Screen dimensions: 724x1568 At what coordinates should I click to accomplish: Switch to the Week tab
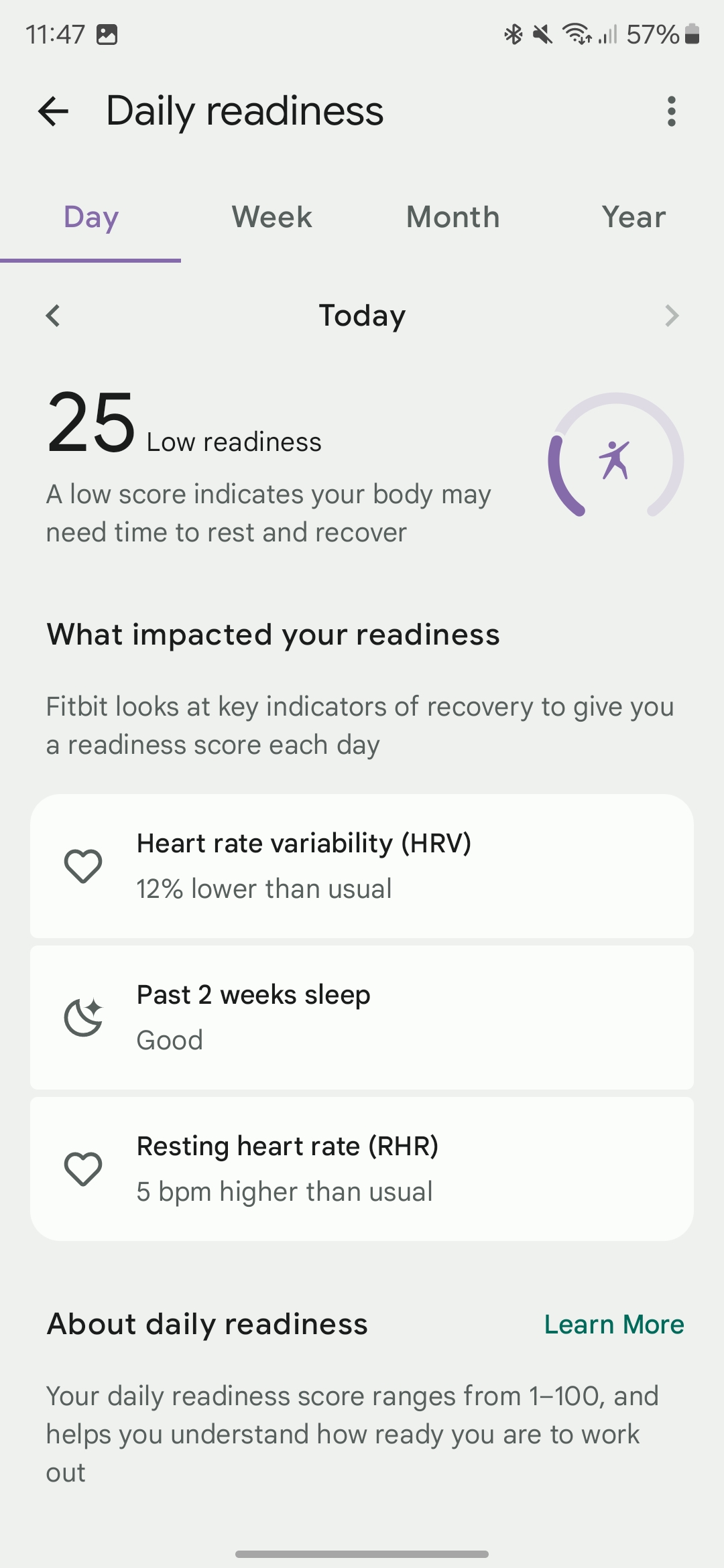271,217
